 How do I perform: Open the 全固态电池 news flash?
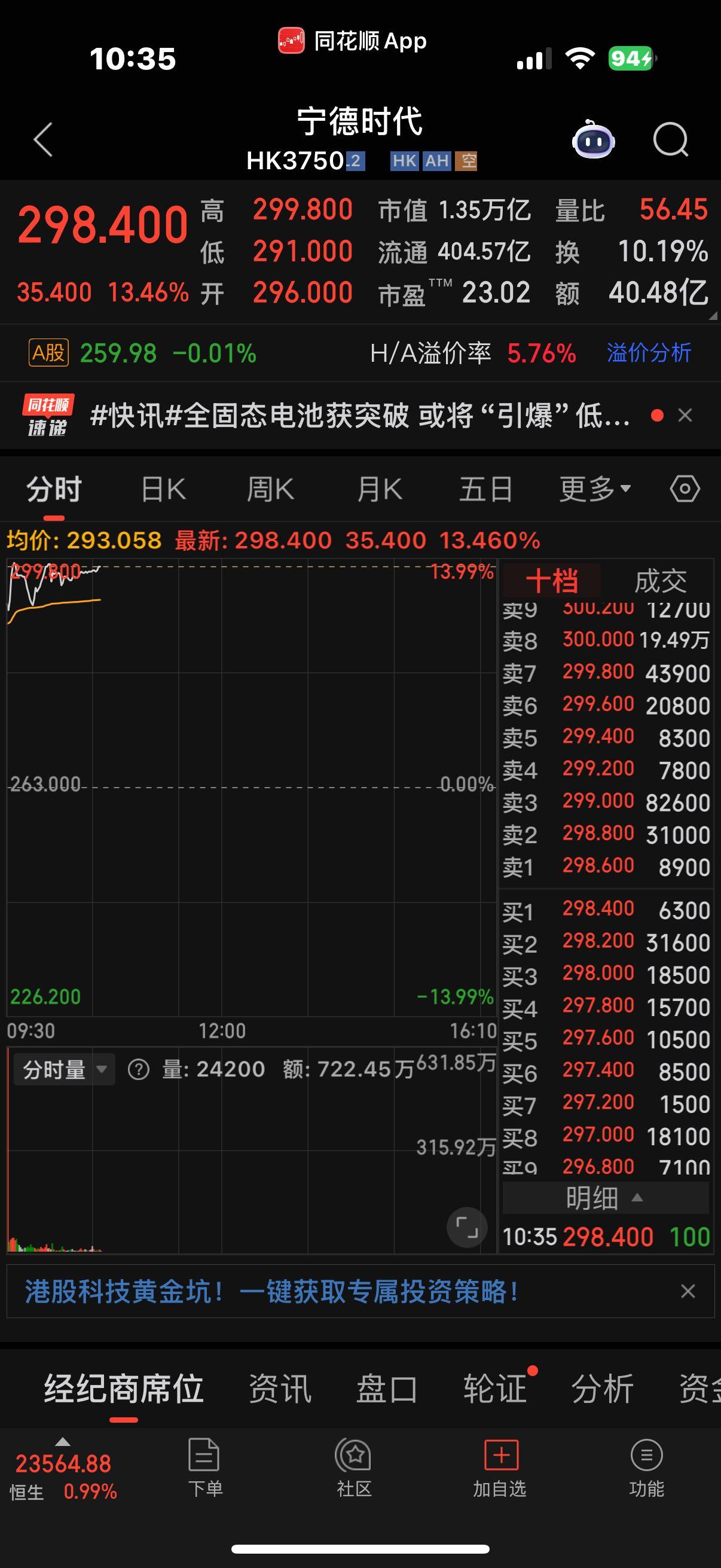pos(360,416)
